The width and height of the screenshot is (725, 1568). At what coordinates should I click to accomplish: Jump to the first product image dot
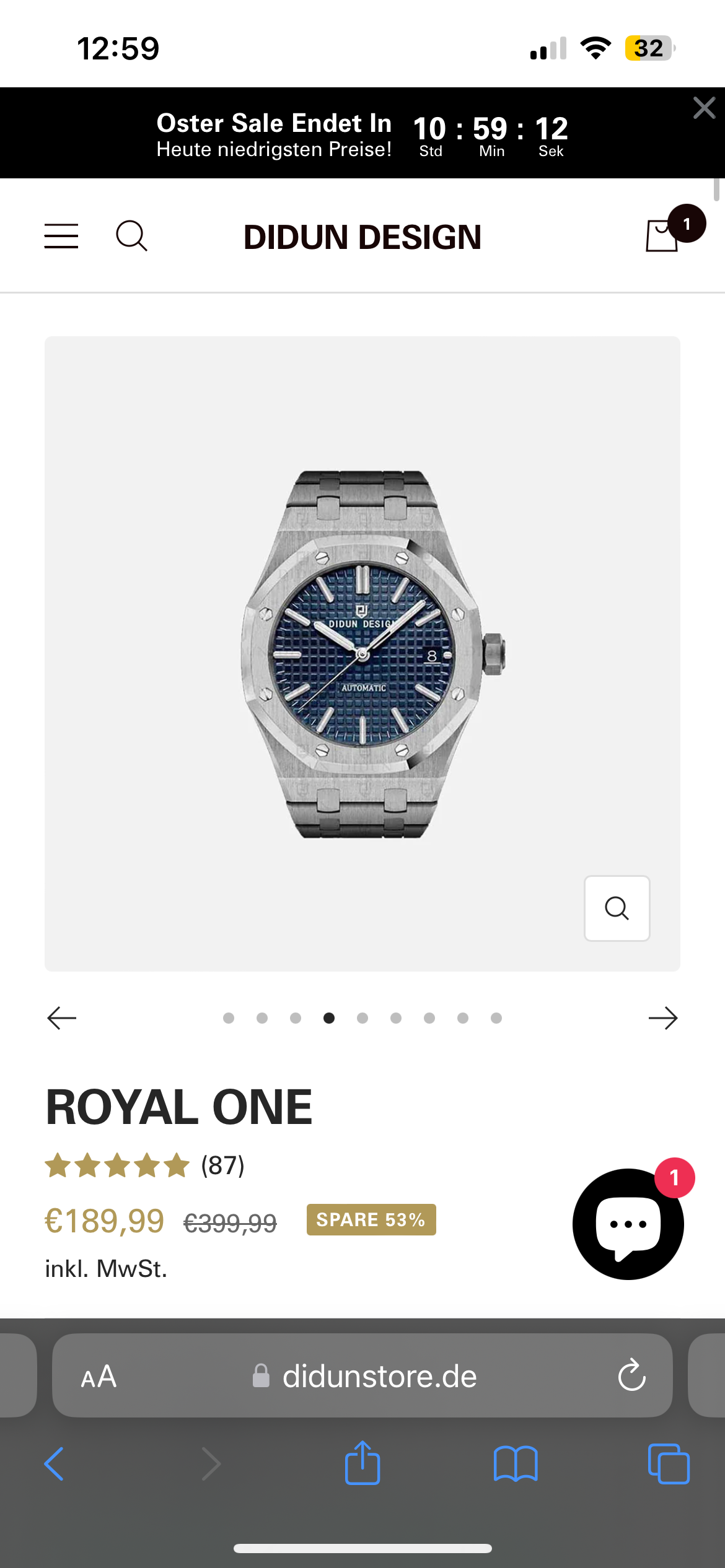pos(229,1018)
